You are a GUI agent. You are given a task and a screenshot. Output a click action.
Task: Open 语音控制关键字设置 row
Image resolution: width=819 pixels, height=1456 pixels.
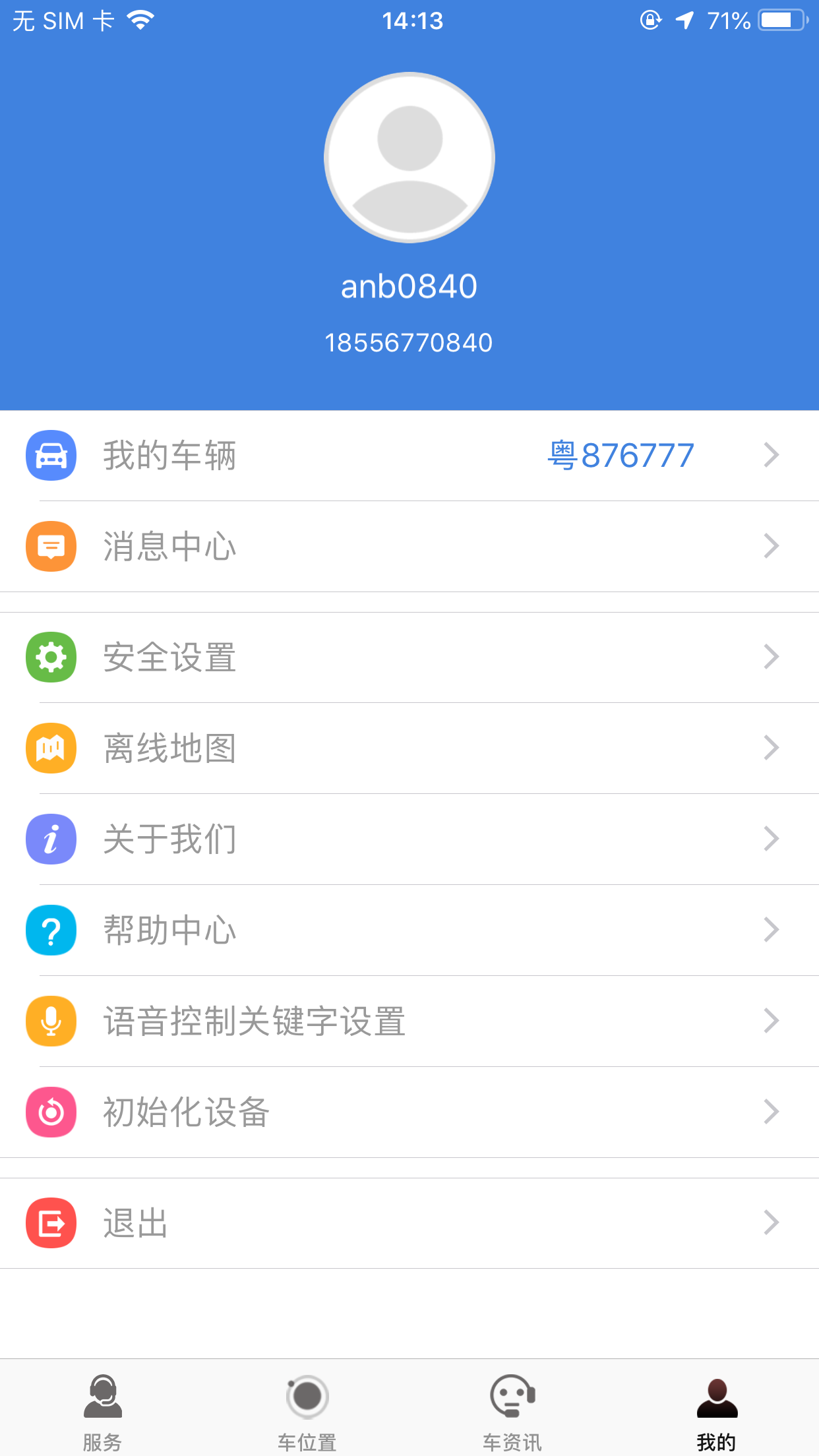(409, 1021)
